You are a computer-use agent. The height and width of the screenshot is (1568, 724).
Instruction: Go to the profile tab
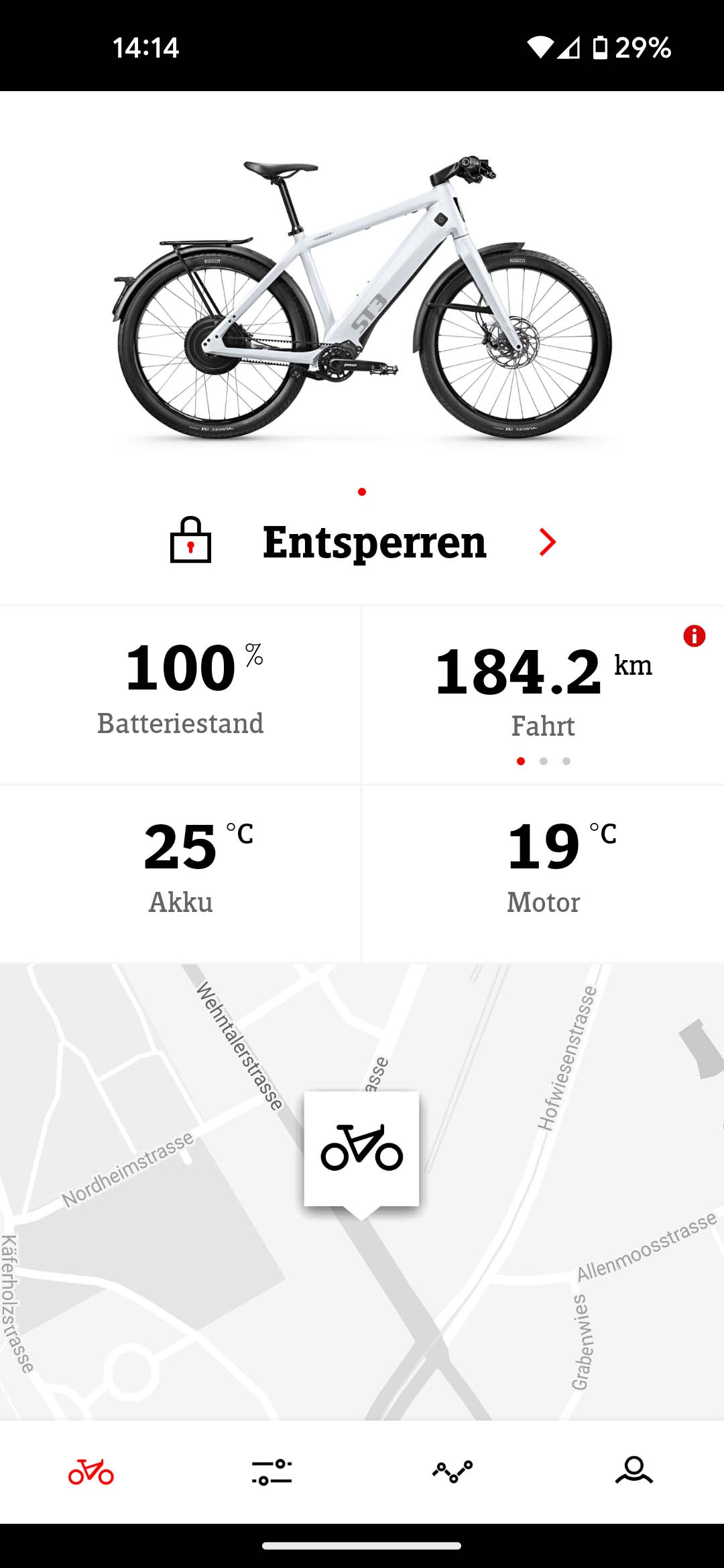pyautogui.click(x=633, y=1472)
